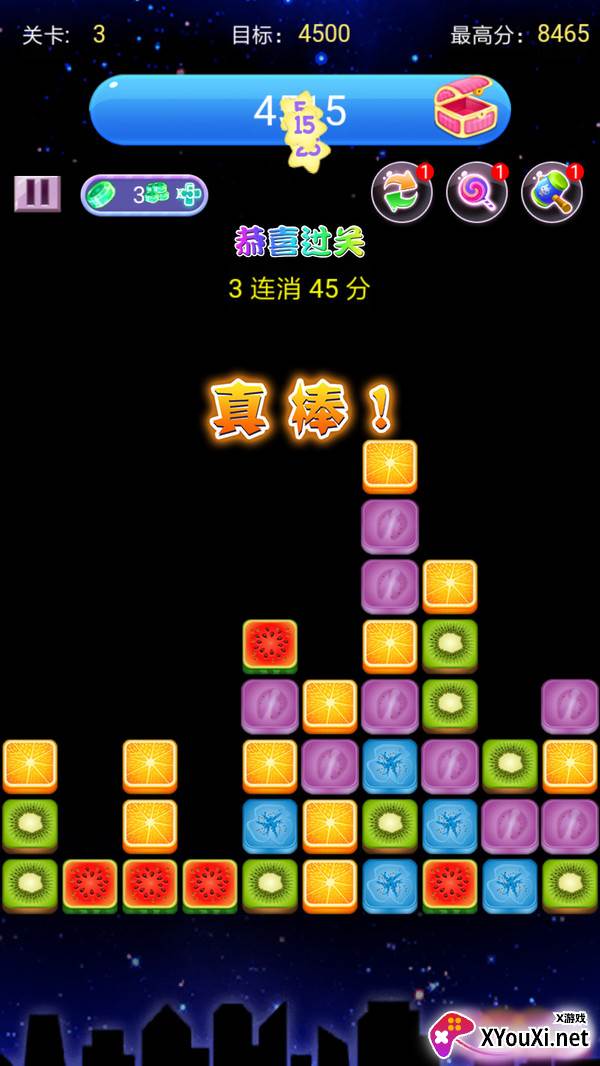Screen dimensions: 600x1066
Task: Add more green gems via plus
Action: point(188,196)
